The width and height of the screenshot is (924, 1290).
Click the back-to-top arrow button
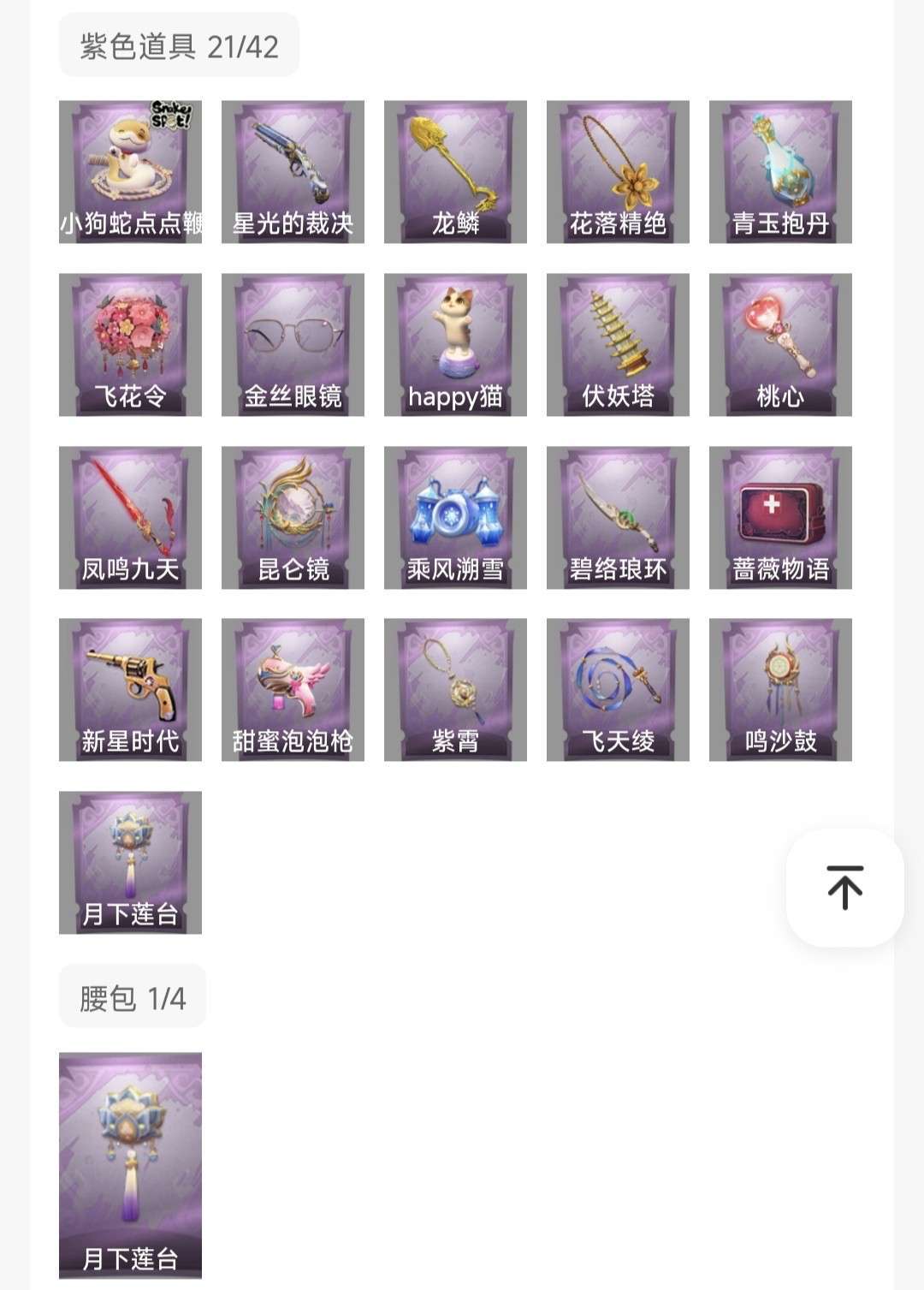click(844, 889)
